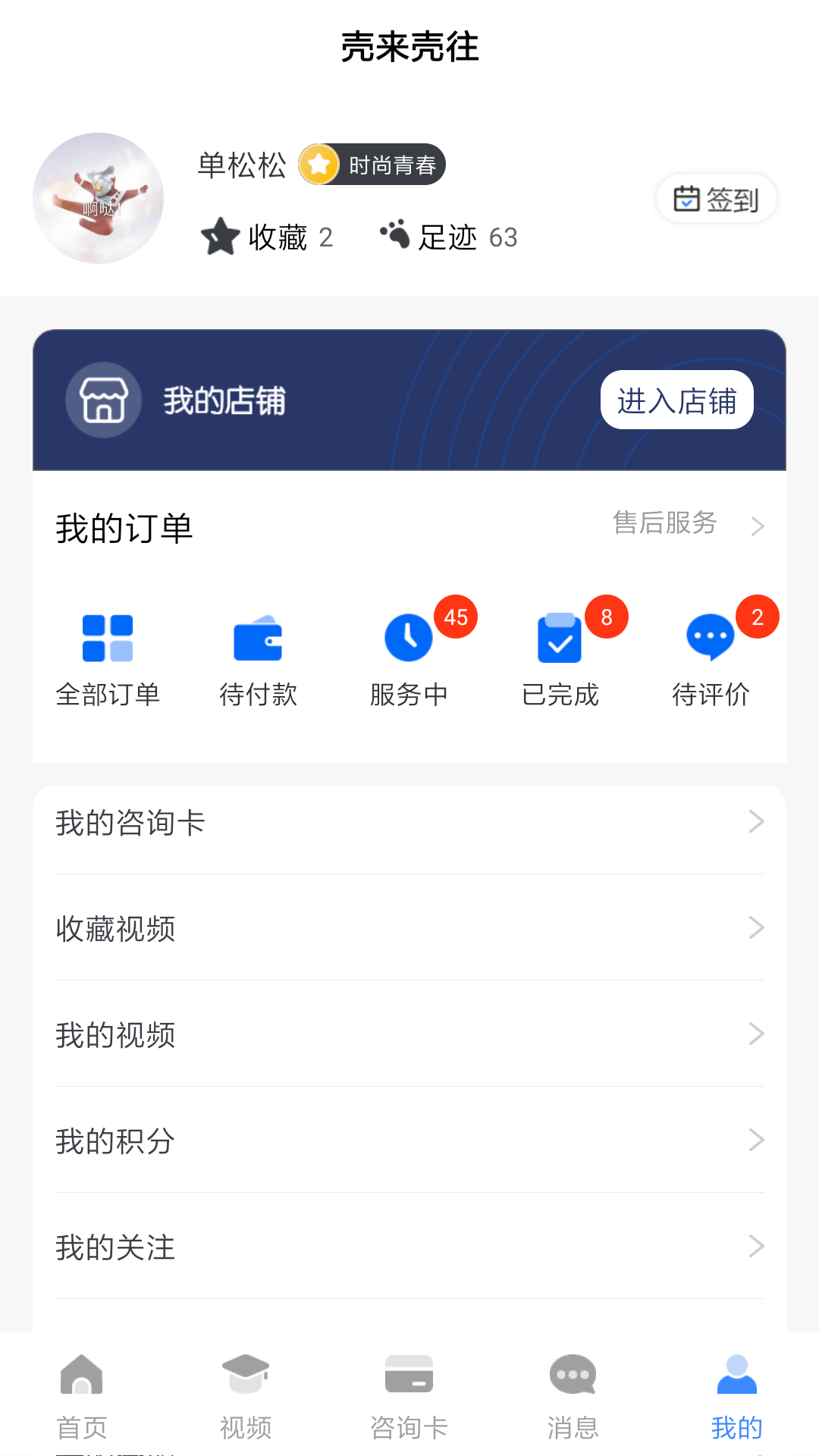Open 待付款 pending payment orders
This screenshot has width=819, height=1456.
[258, 660]
